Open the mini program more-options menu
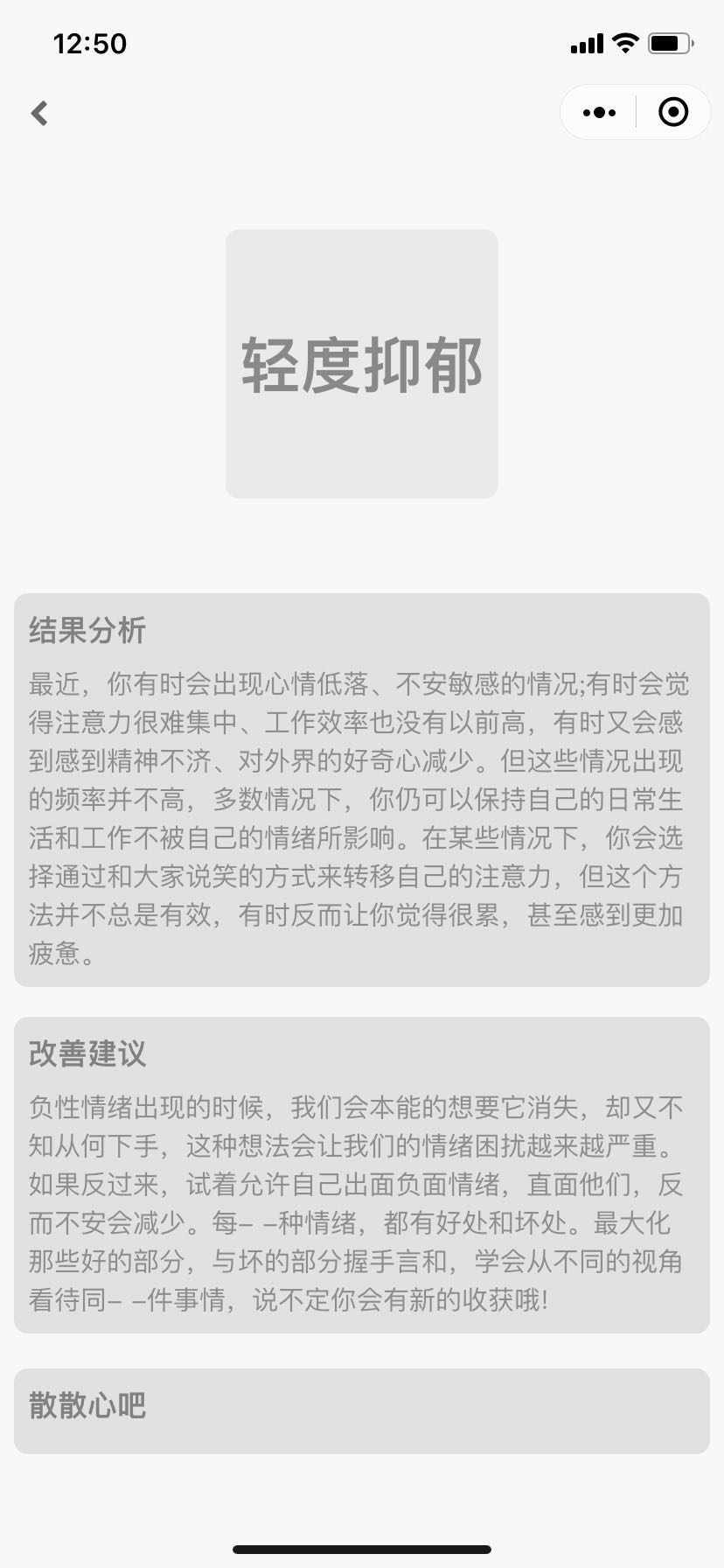Screen dimensions: 724x1568 coord(599,113)
